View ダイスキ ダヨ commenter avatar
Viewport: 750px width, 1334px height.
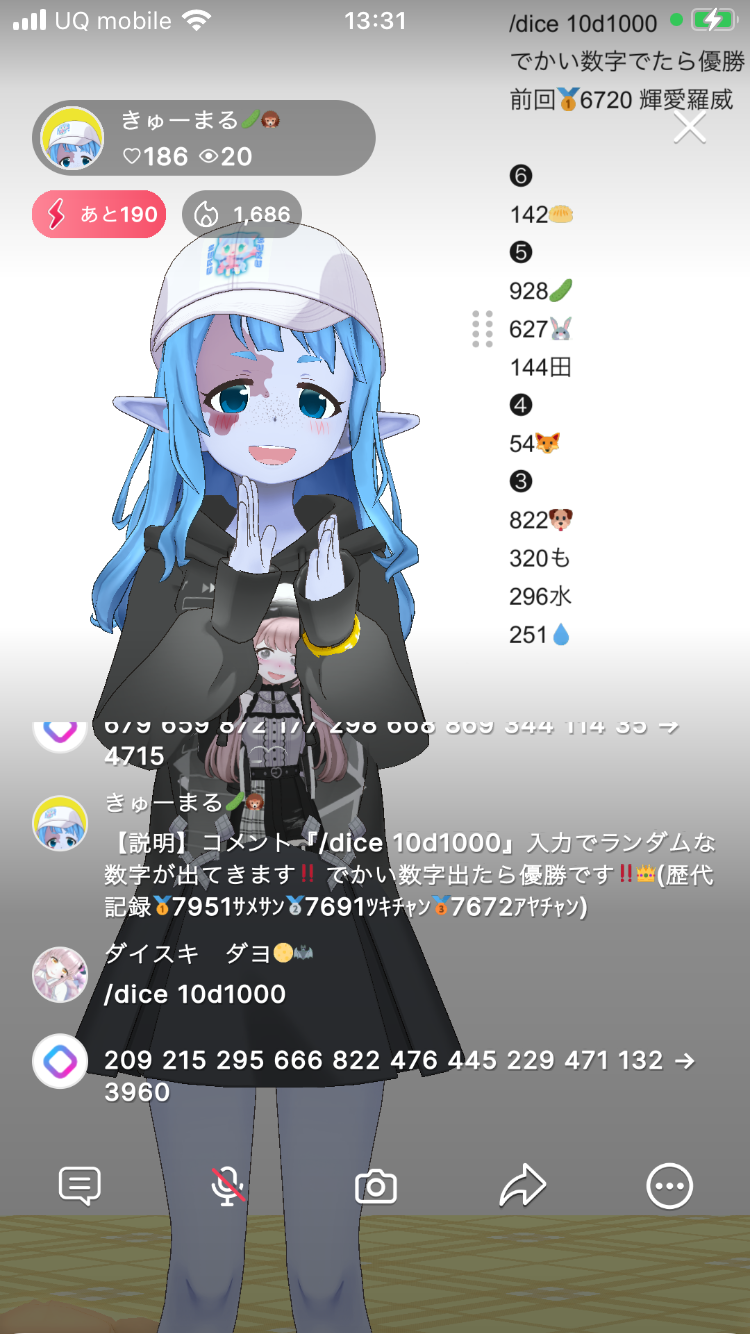60,974
